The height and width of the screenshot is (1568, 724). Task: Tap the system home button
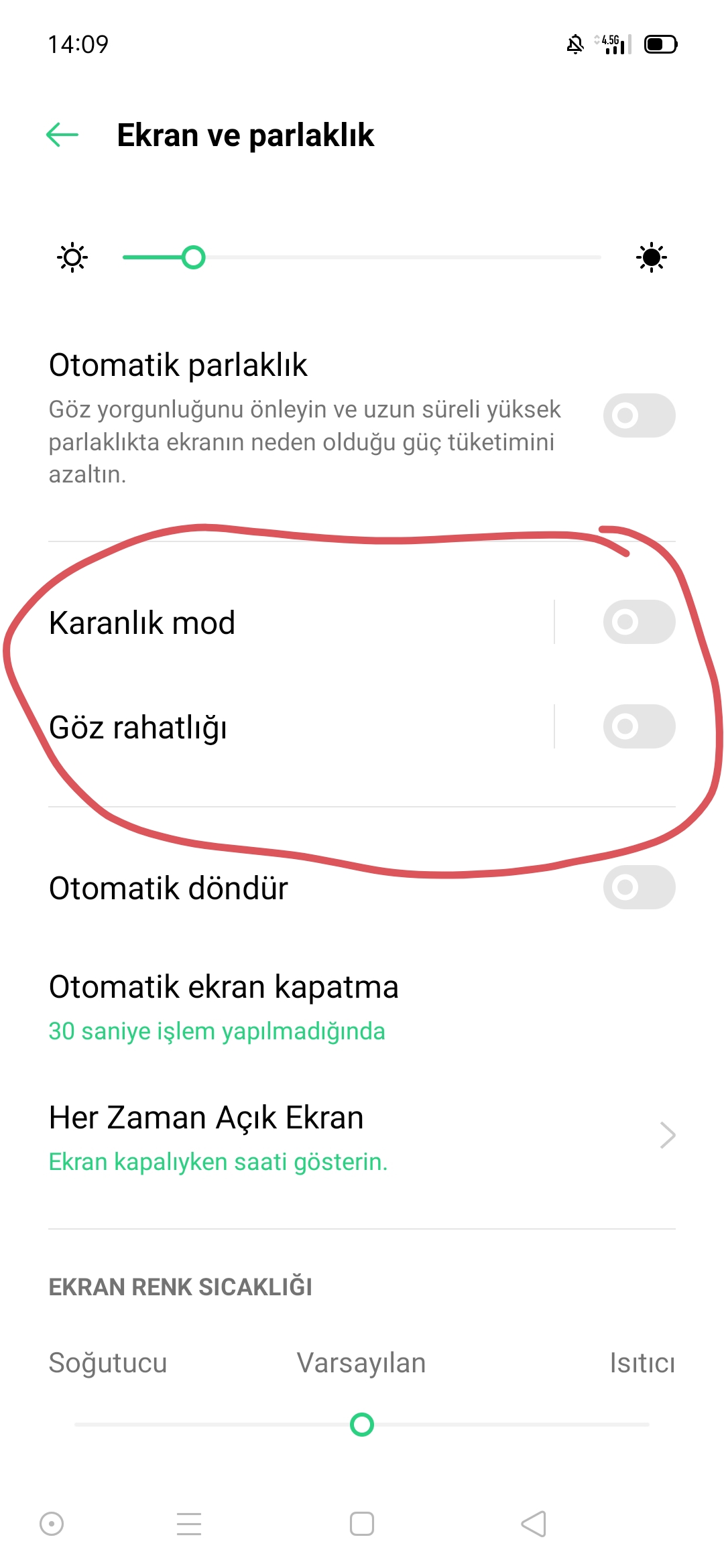click(x=362, y=1524)
